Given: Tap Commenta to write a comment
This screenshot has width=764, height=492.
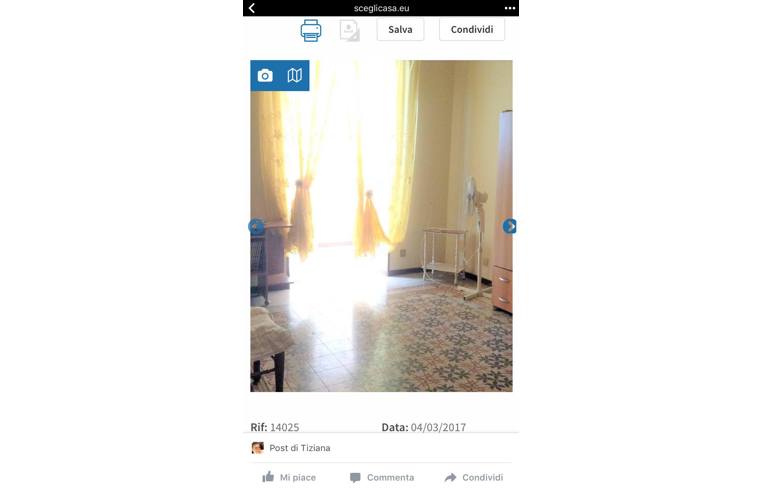Looking at the screenshot, I should coord(381,477).
